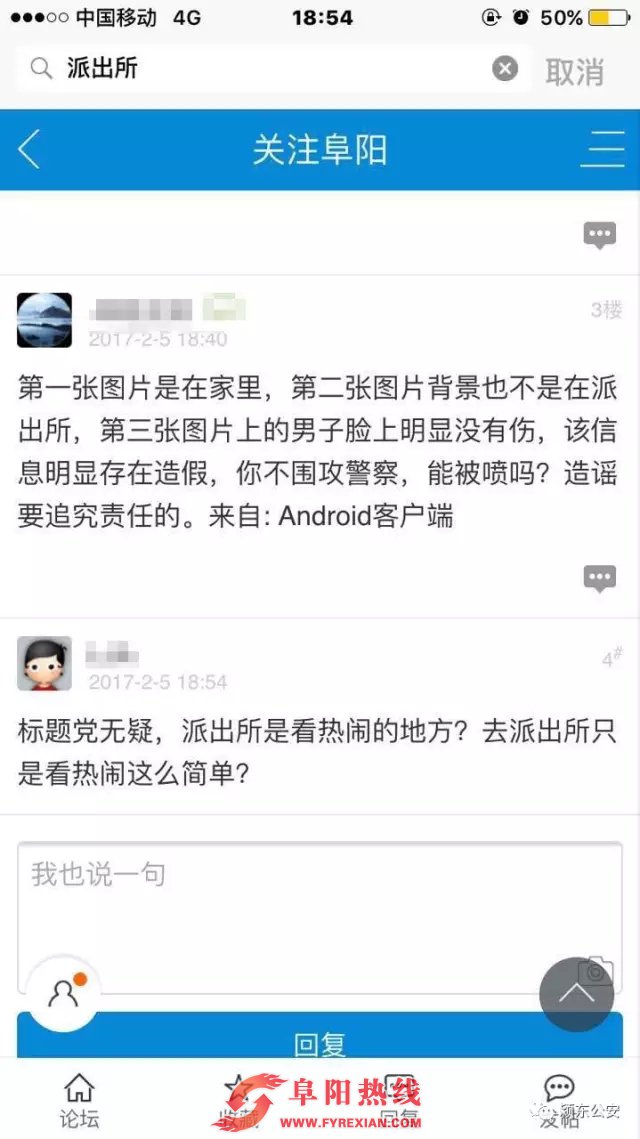The image size is (640, 1139).
Task: Tap 取消 to cancel the search
Action: [574, 71]
